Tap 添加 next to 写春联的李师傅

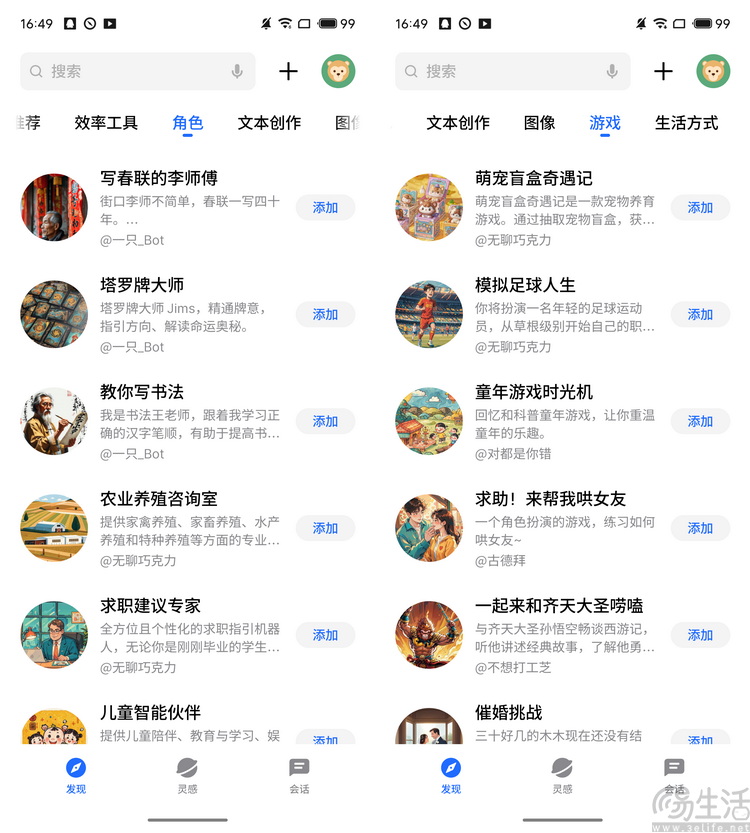pos(326,207)
